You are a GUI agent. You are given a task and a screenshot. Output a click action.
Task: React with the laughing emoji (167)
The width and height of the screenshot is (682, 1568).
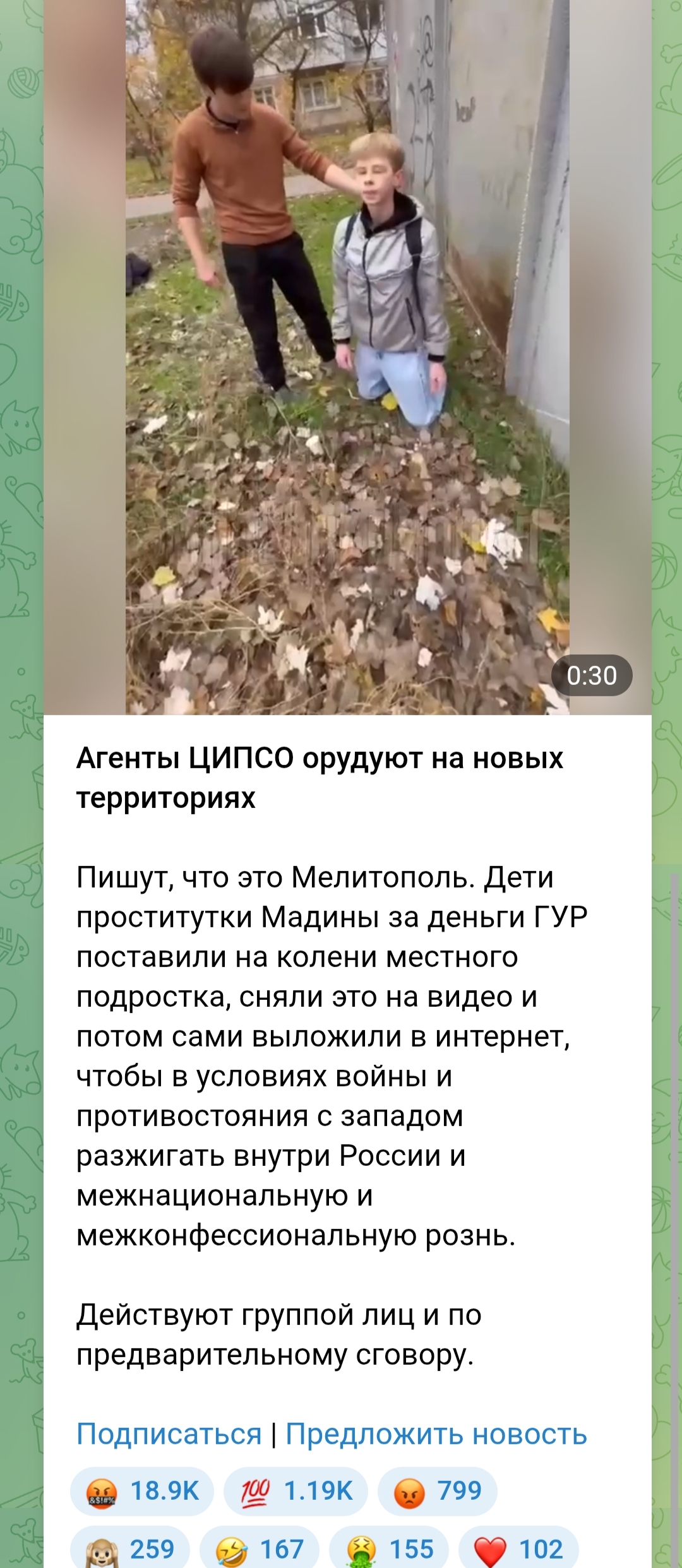[x=260, y=1549]
